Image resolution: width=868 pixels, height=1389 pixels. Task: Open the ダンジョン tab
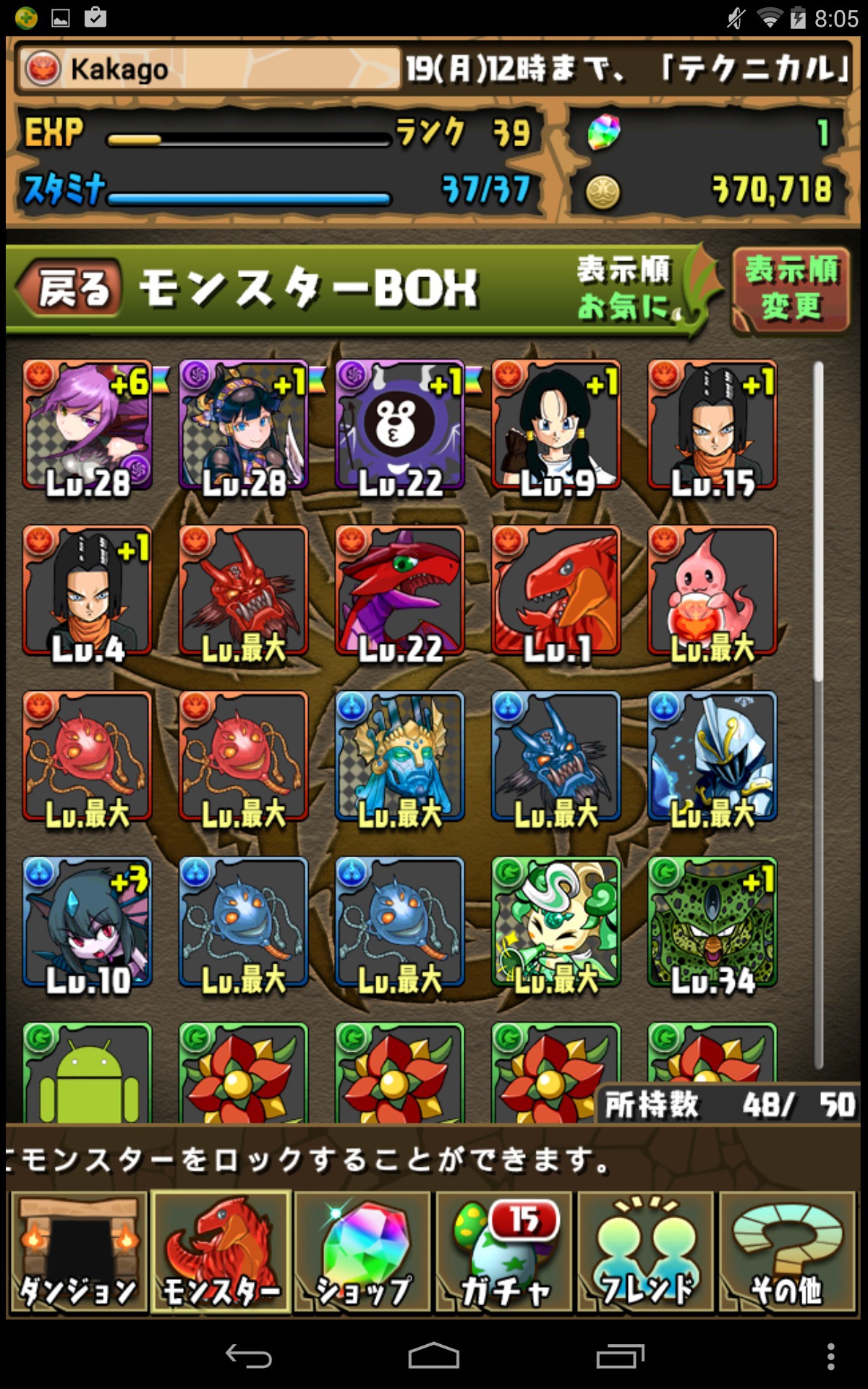pyautogui.click(x=78, y=1252)
